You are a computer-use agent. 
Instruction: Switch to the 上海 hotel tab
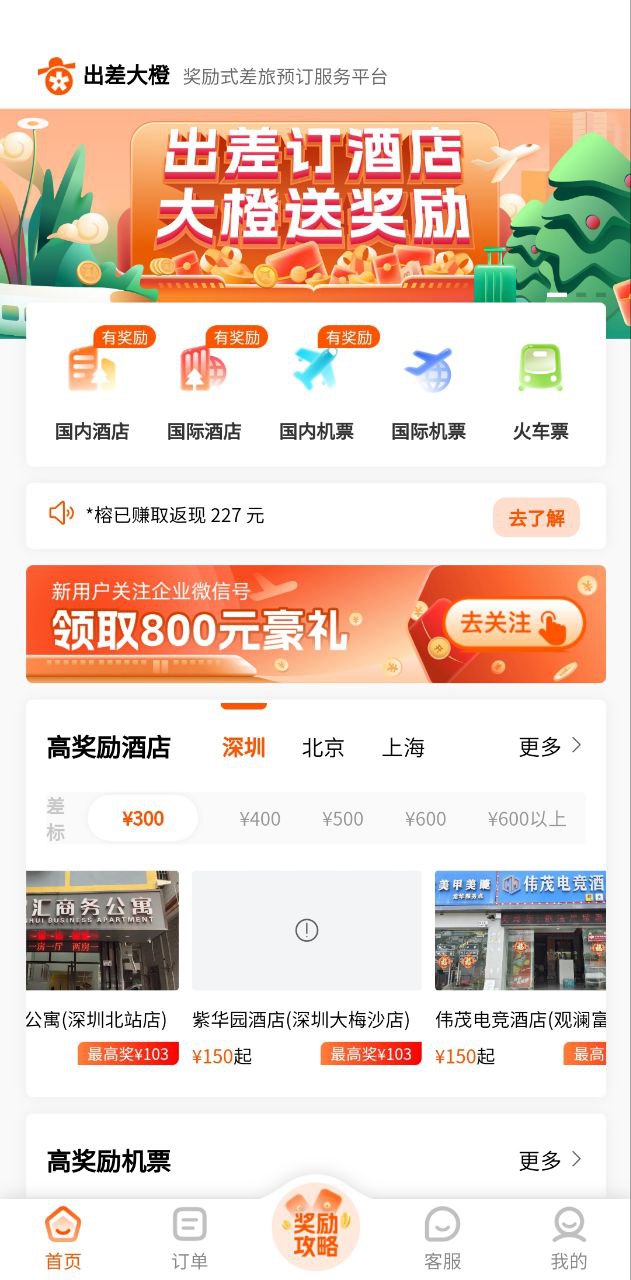click(x=403, y=748)
